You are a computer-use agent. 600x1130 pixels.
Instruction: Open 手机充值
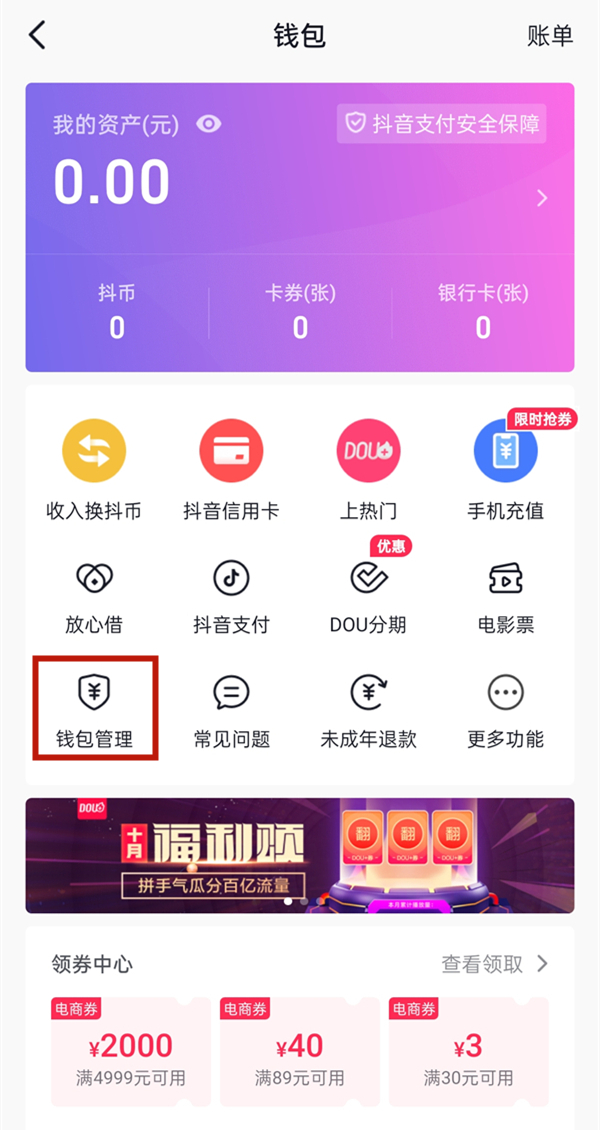click(x=505, y=470)
